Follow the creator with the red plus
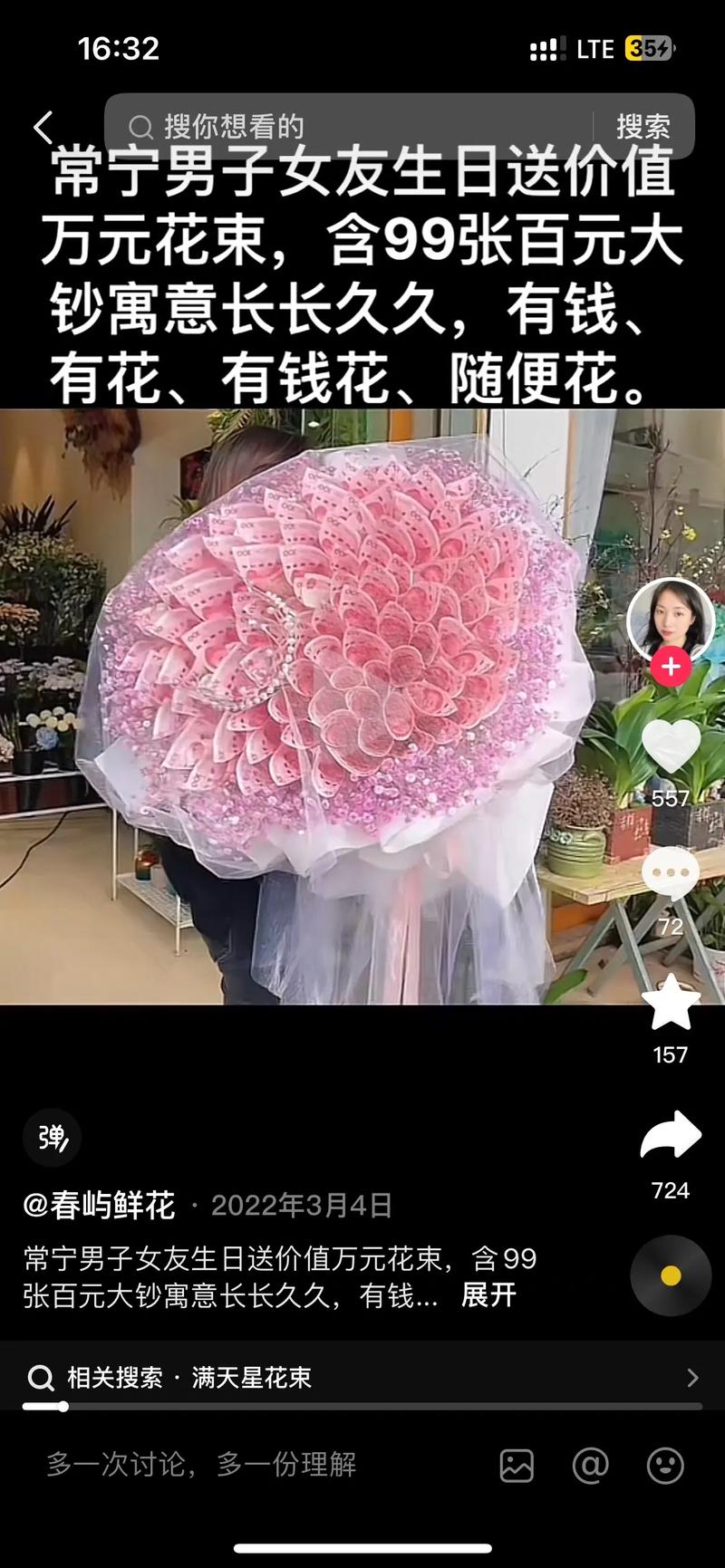The height and width of the screenshot is (1568, 725). coord(671,668)
